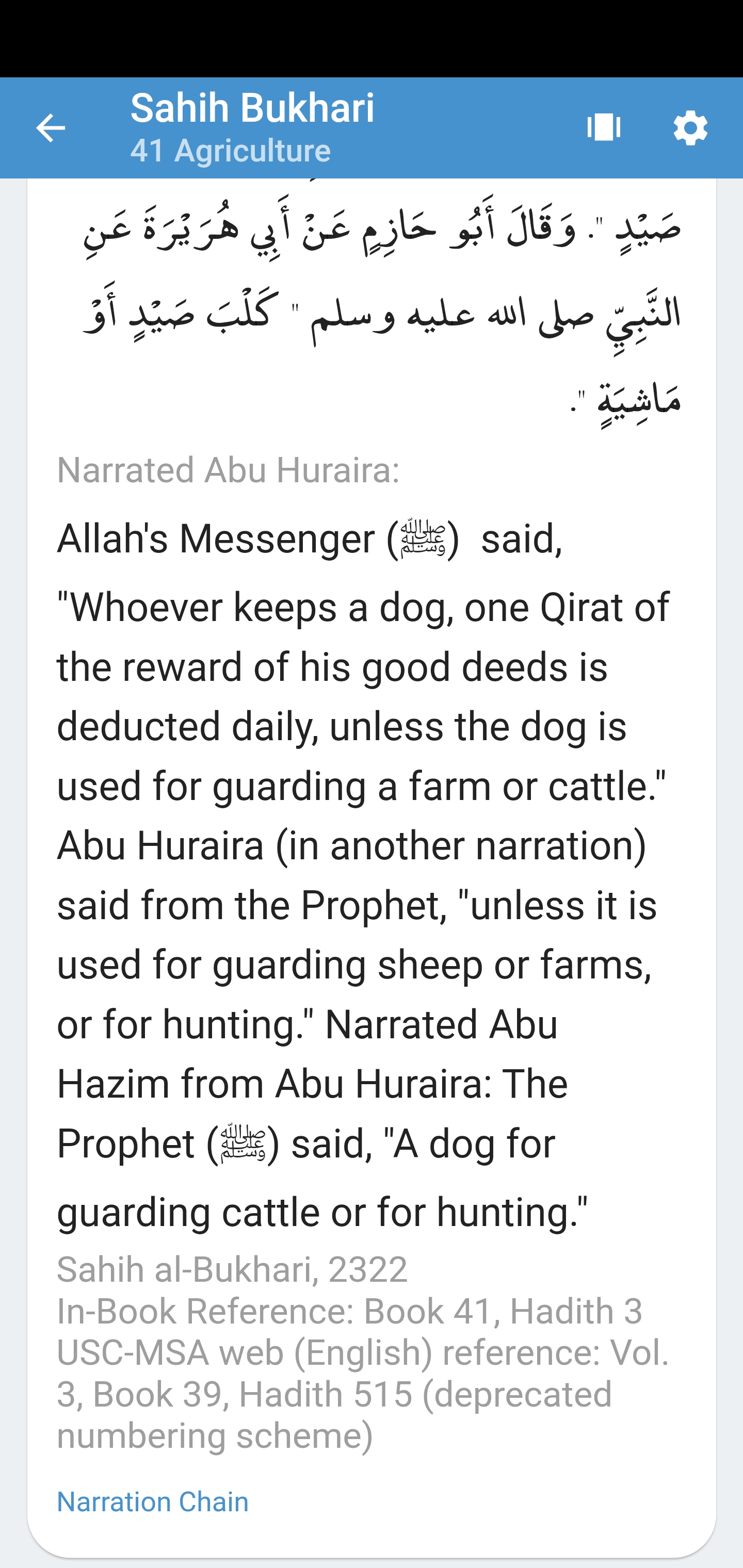This screenshot has width=743, height=1568.
Task: Switch view mode with the carousel icon
Action: coord(604,128)
